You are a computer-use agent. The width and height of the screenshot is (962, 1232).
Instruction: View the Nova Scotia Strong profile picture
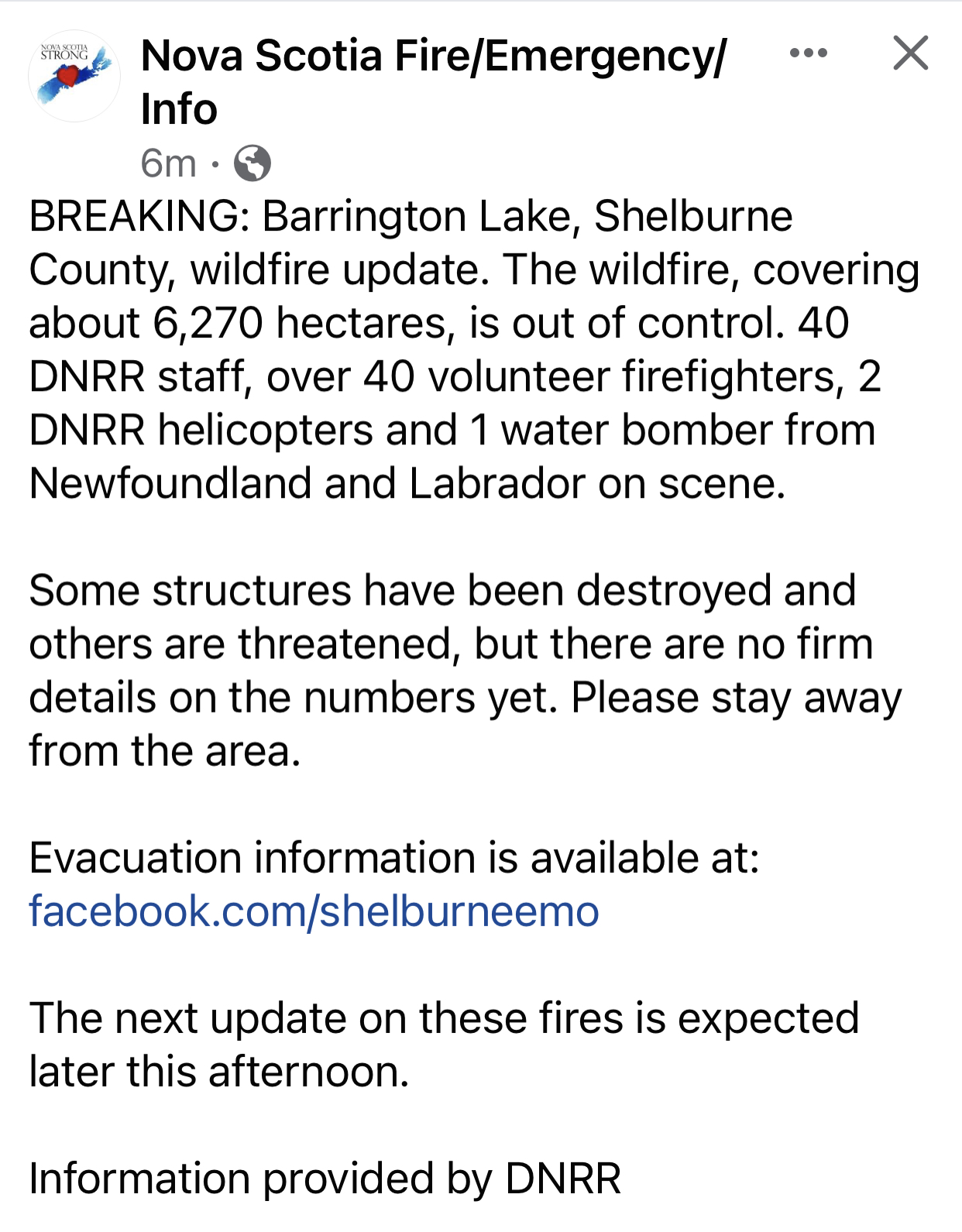(x=74, y=76)
